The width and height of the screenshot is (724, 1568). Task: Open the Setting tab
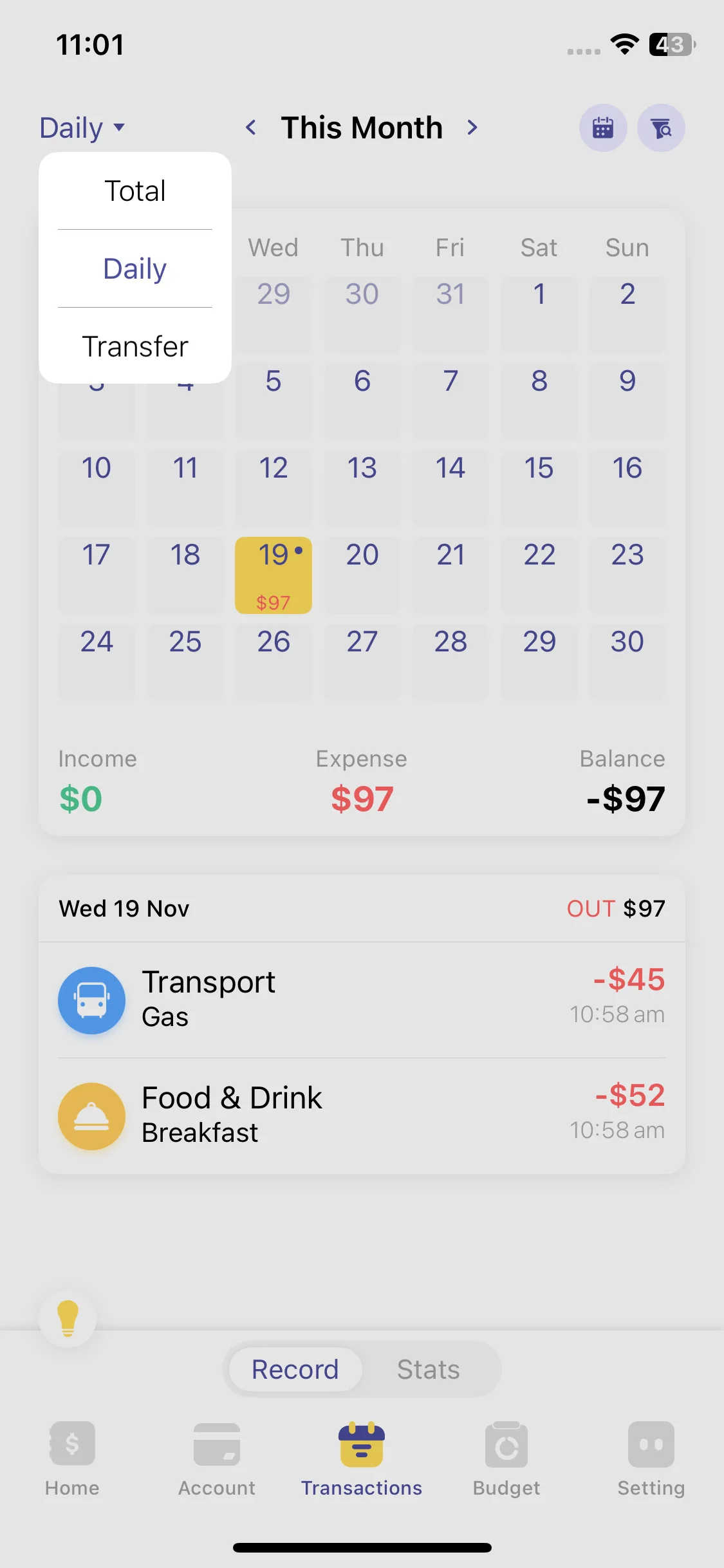click(651, 1459)
